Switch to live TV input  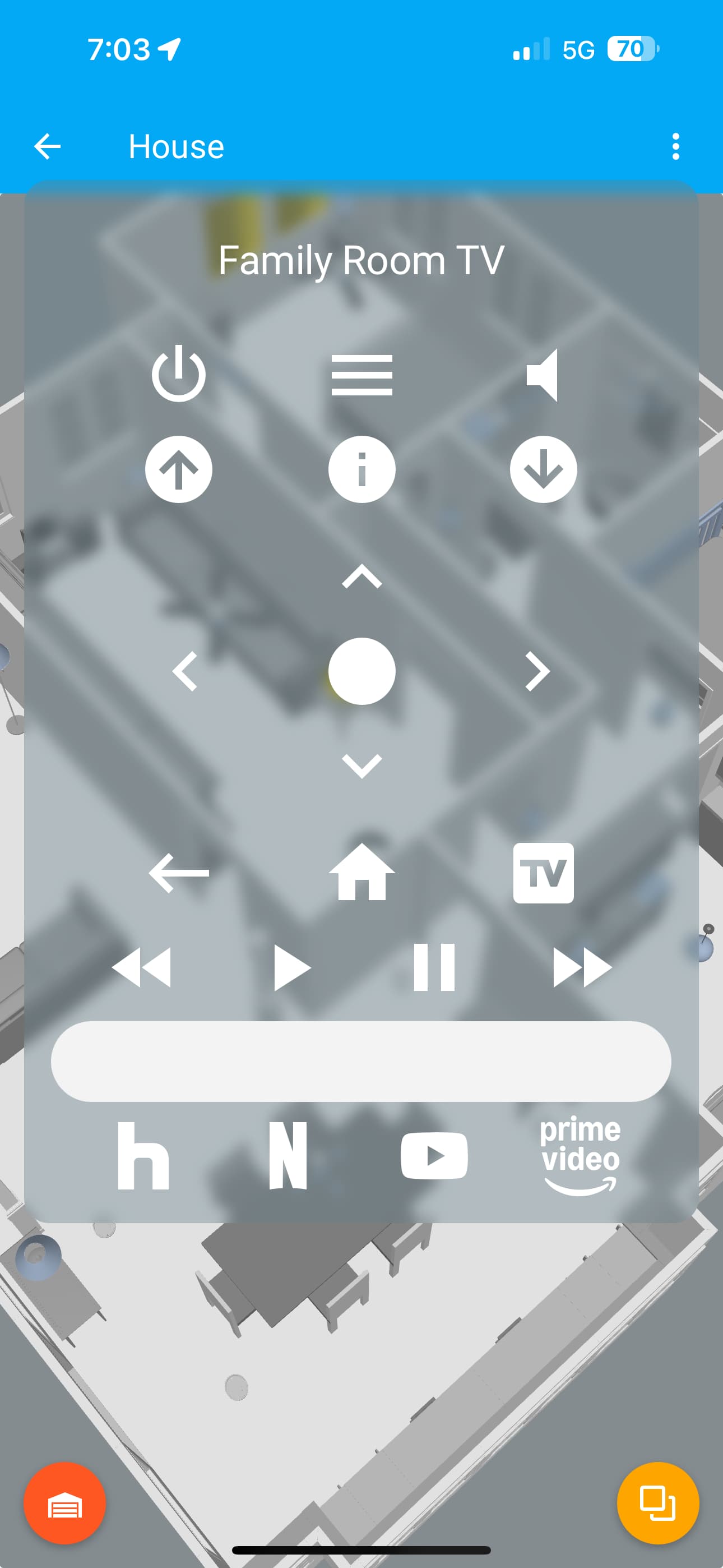(x=543, y=873)
